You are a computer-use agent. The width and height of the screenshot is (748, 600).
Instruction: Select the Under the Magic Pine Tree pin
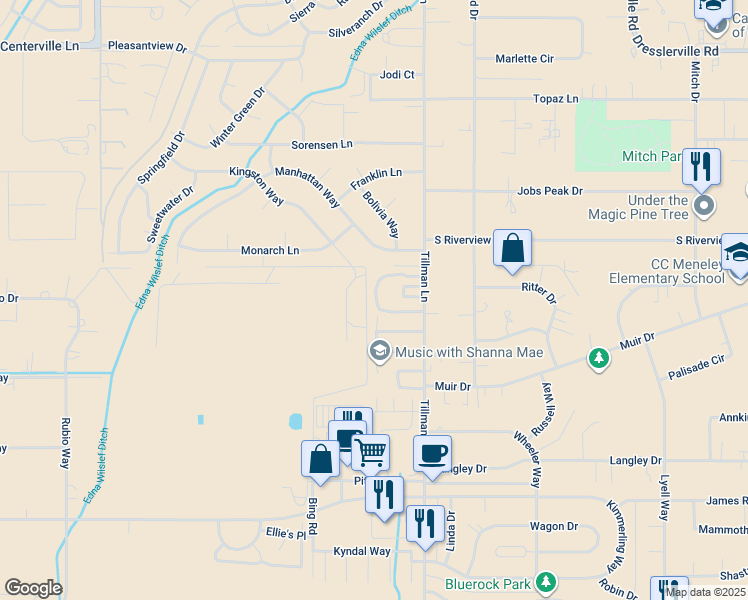(x=704, y=207)
